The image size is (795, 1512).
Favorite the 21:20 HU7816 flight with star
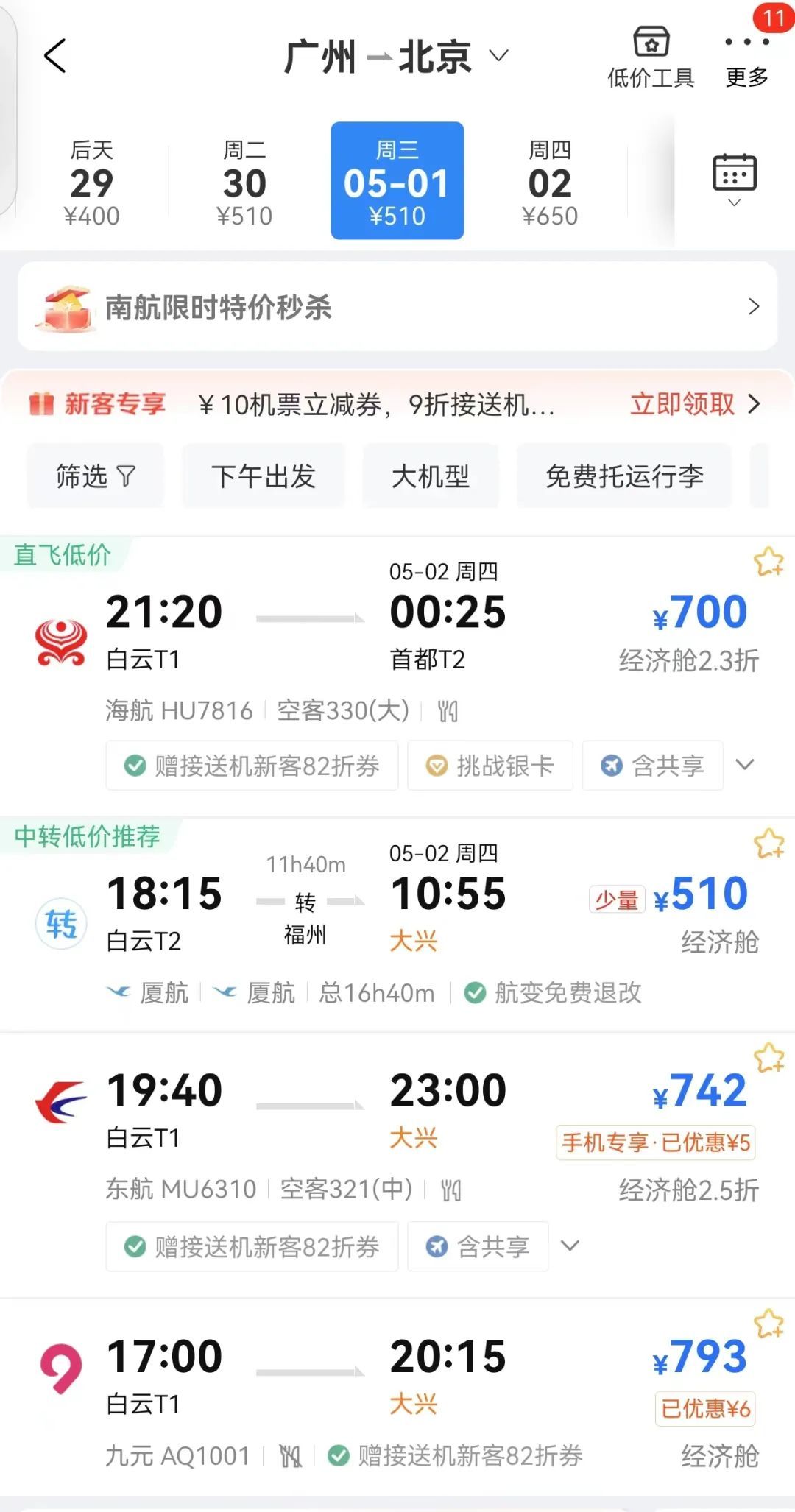coord(768,563)
